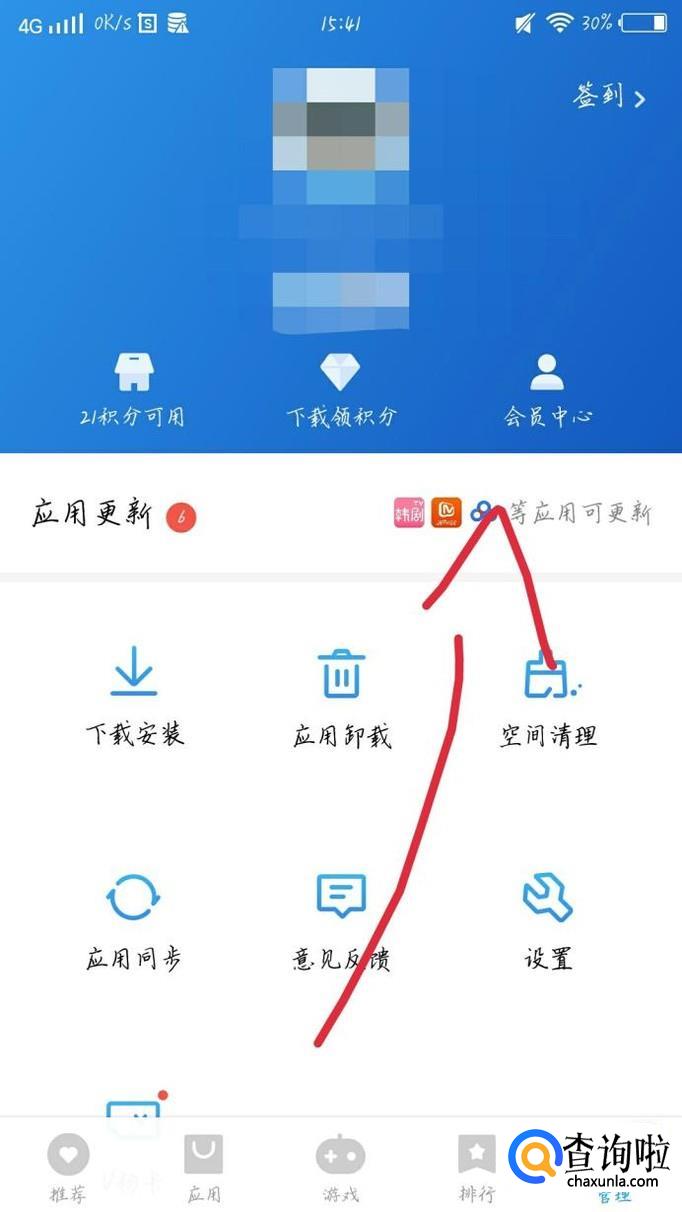This screenshot has height=1212, width=682.
Task: Switch to the 应用 tab
Action: [204, 1167]
